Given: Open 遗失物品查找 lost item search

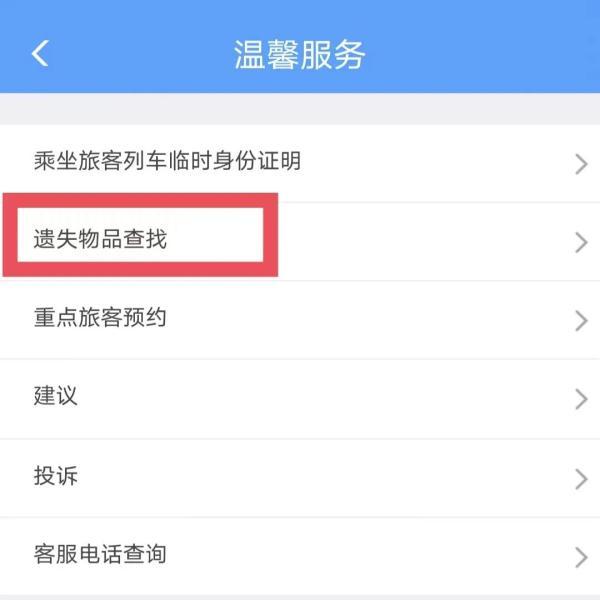Looking at the screenshot, I should click(300, 241).
